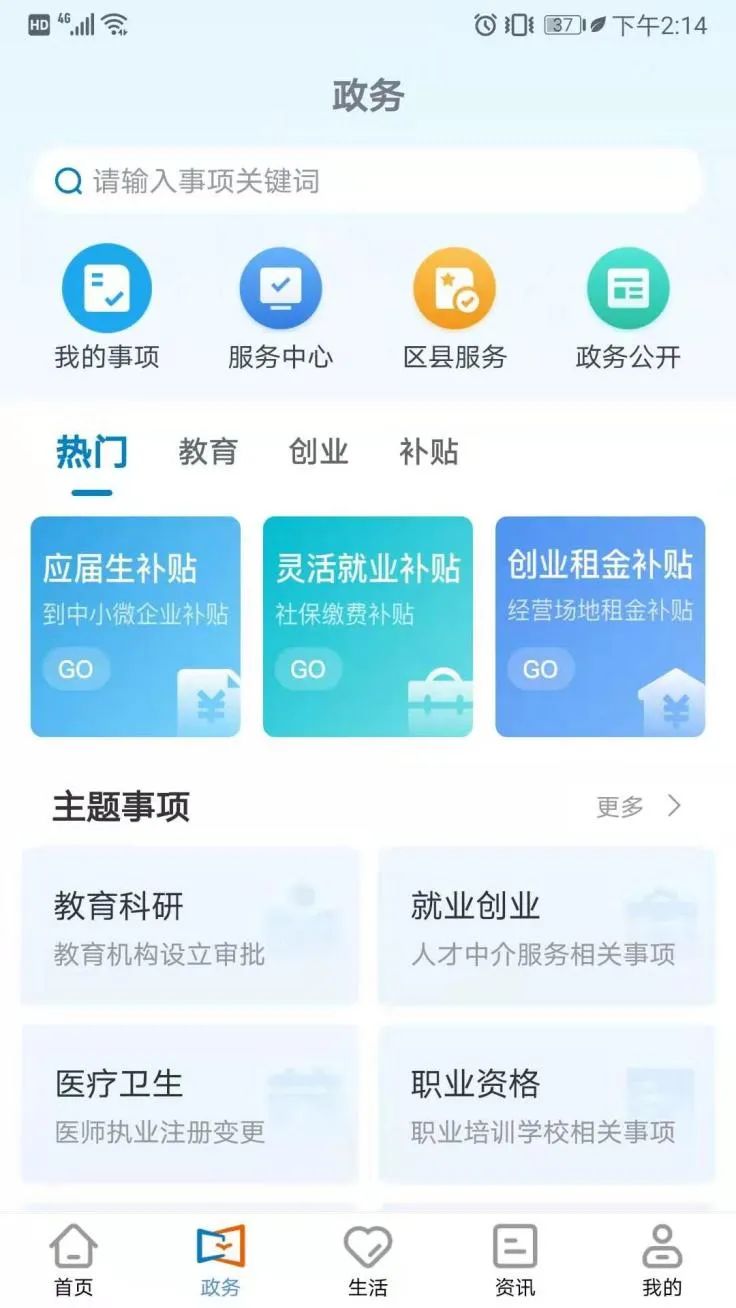
Task: Tap the 首页 home icon in bottom bar
Action: click(x=73, y=1248)
